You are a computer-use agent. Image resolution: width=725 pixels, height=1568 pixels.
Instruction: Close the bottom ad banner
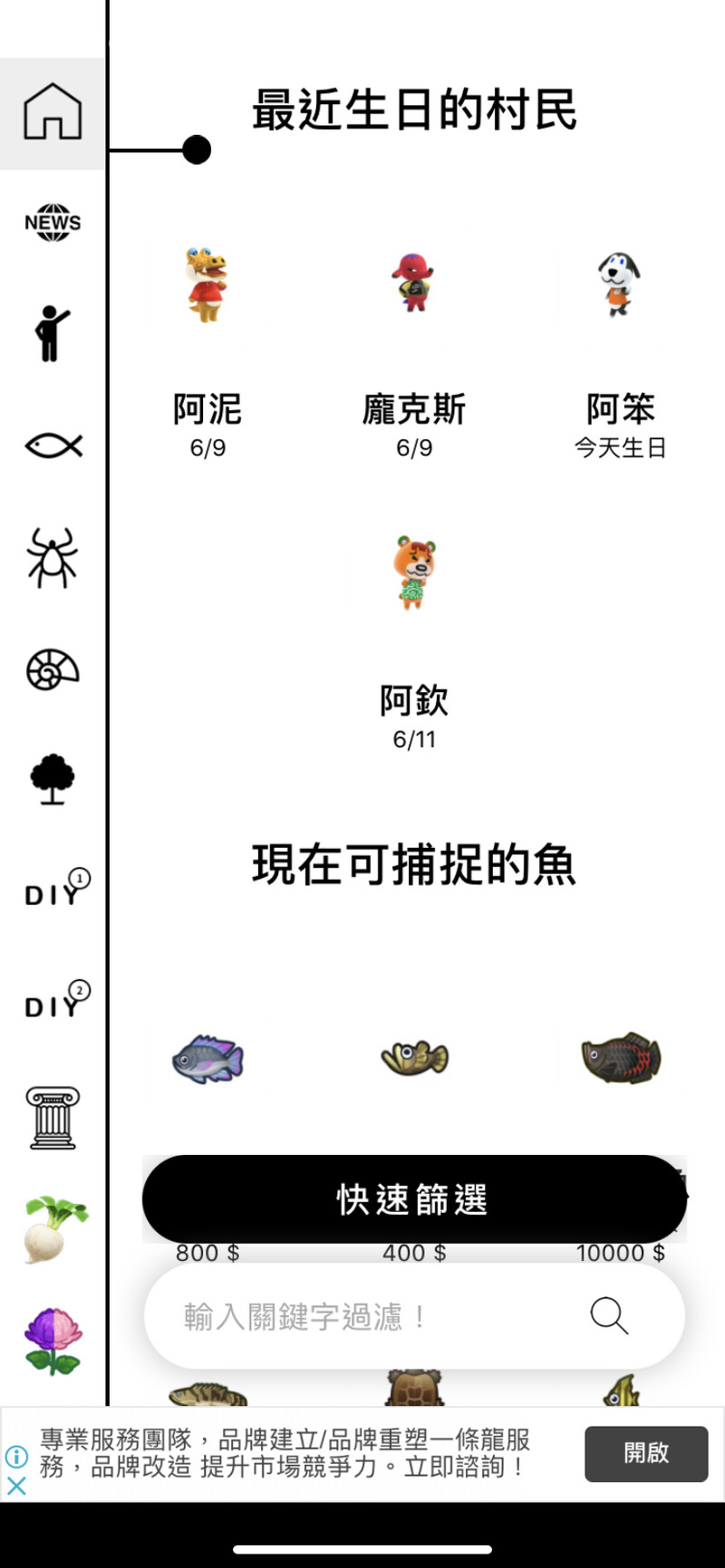[x=16, y=1486]
